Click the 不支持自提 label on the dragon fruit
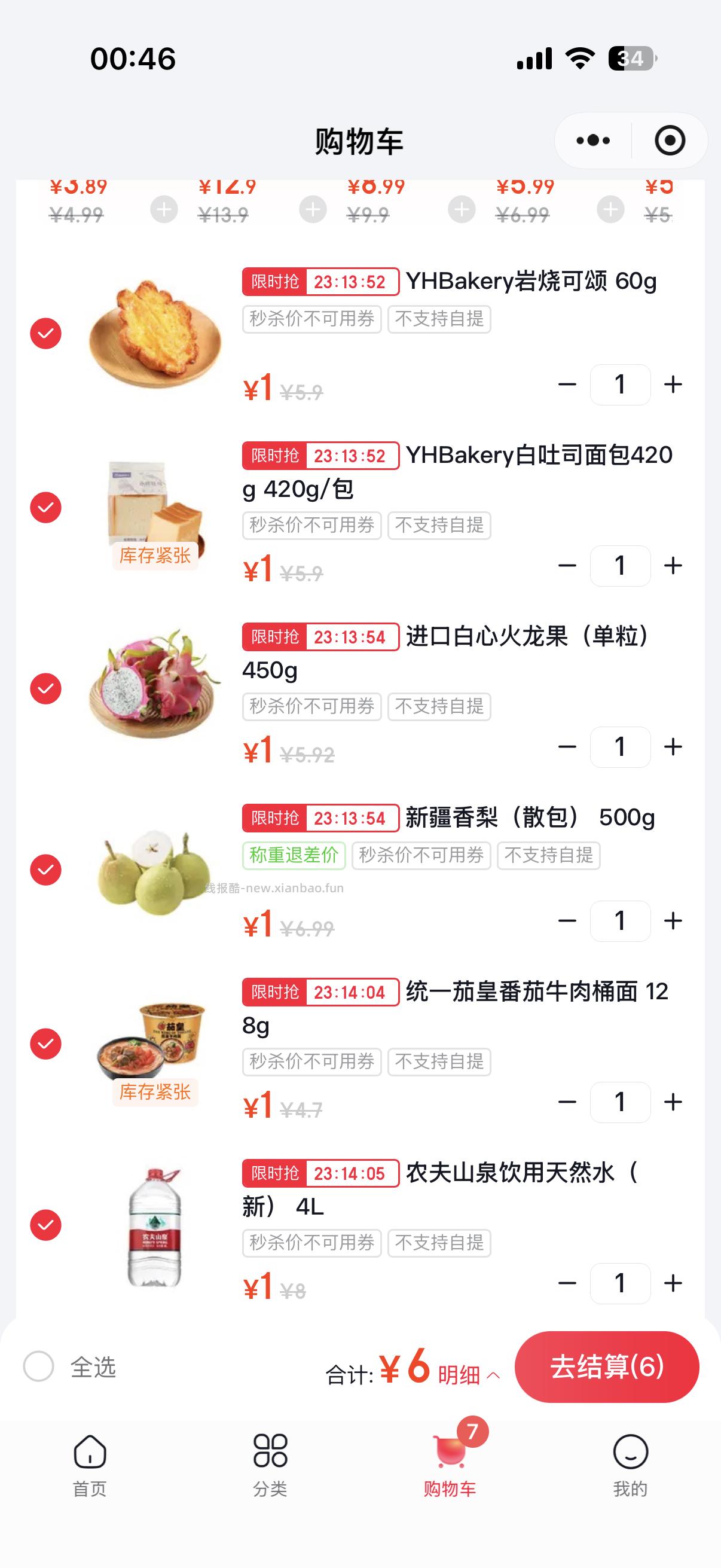Viewport: 721px width, 1568px height. (439, 706)
